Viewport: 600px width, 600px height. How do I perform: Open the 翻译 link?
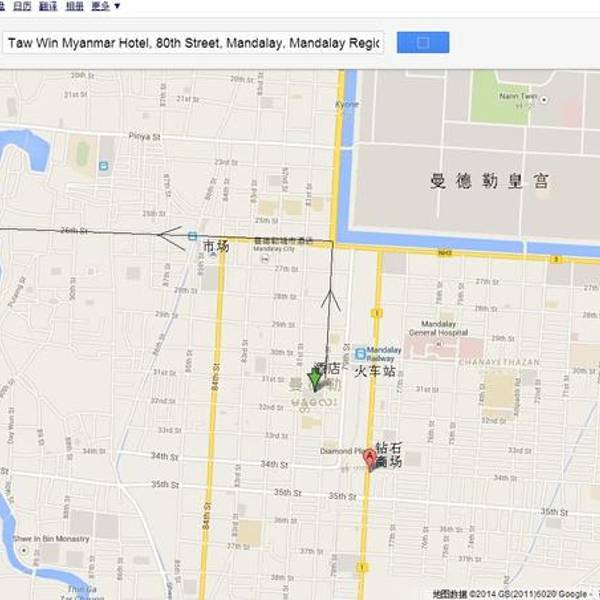click(48, 6)
